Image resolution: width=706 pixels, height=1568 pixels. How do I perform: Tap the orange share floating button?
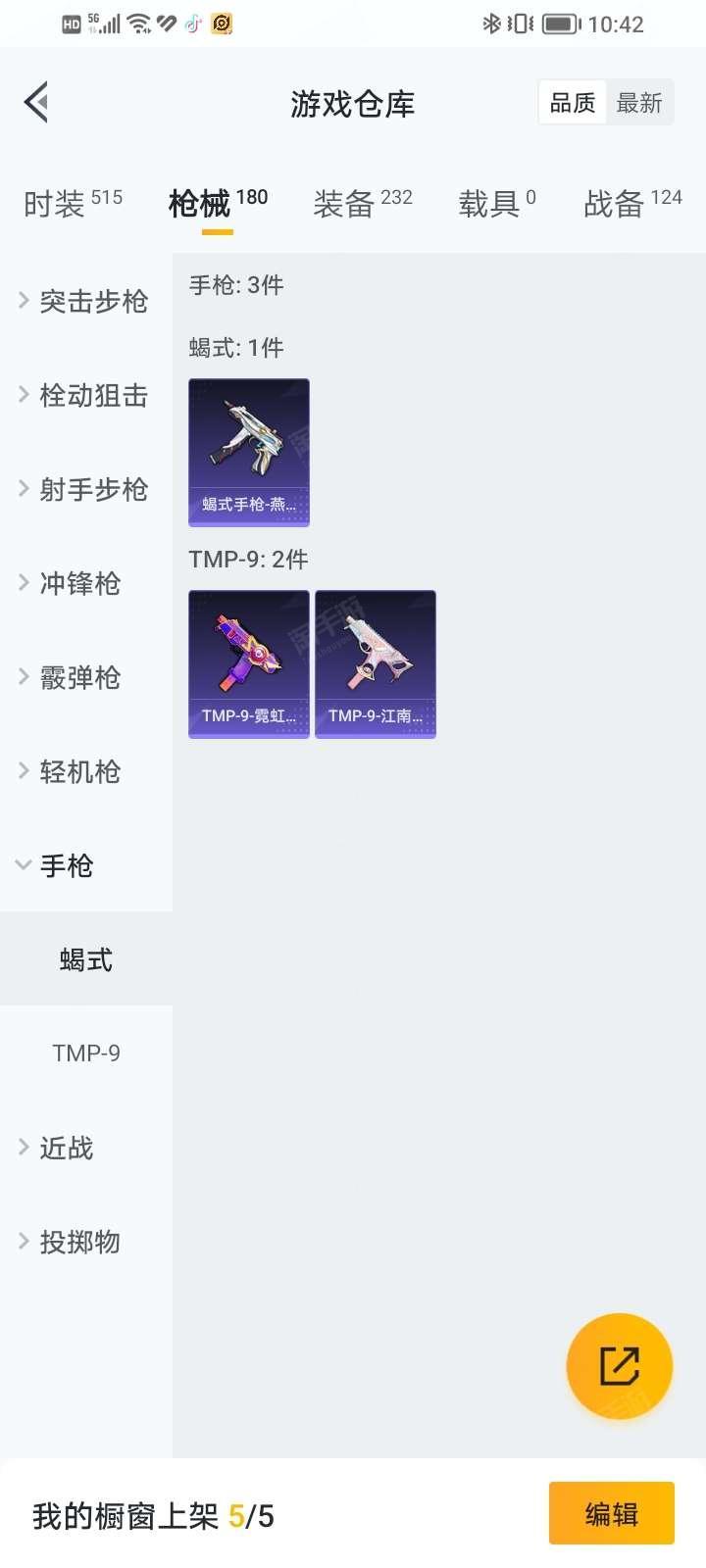coord(620,1366)
